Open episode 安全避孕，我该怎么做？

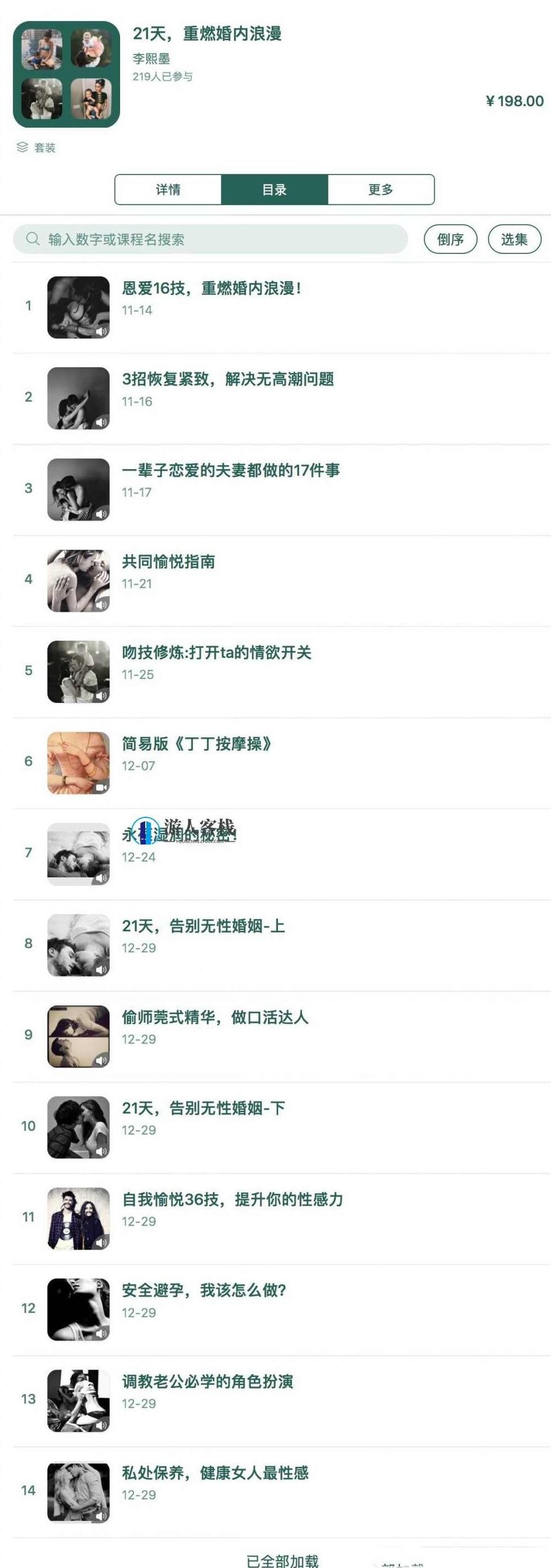click(x=205, y=1290)
